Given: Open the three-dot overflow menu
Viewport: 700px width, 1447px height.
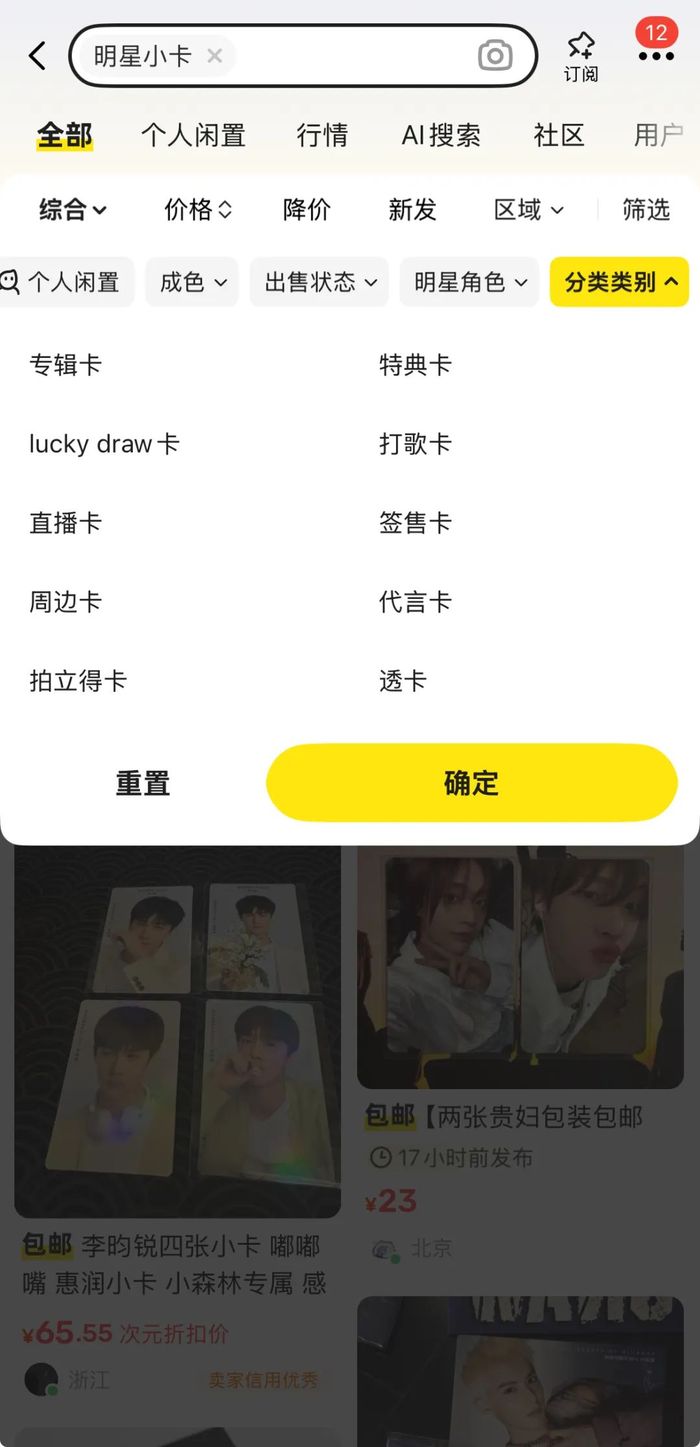Looking at the screenshot, I should coord(656,56).
